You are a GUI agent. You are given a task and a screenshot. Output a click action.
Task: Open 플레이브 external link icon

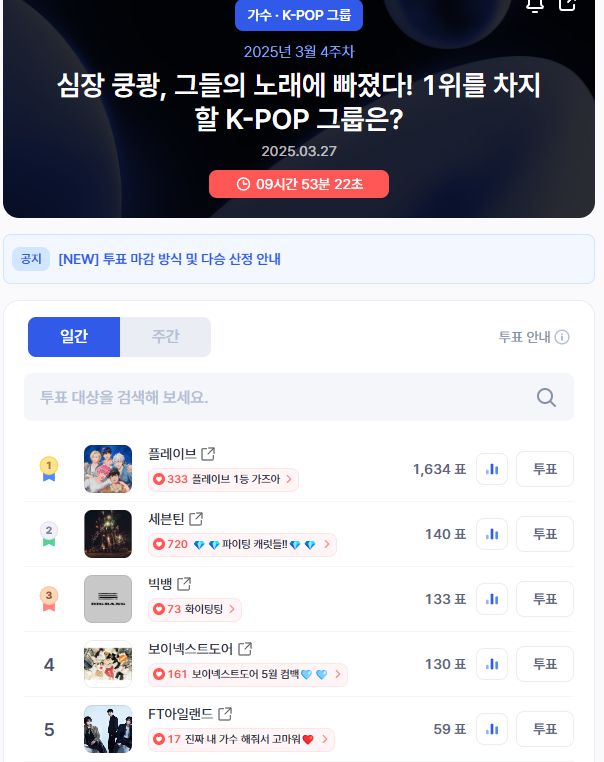coord(208,454)
